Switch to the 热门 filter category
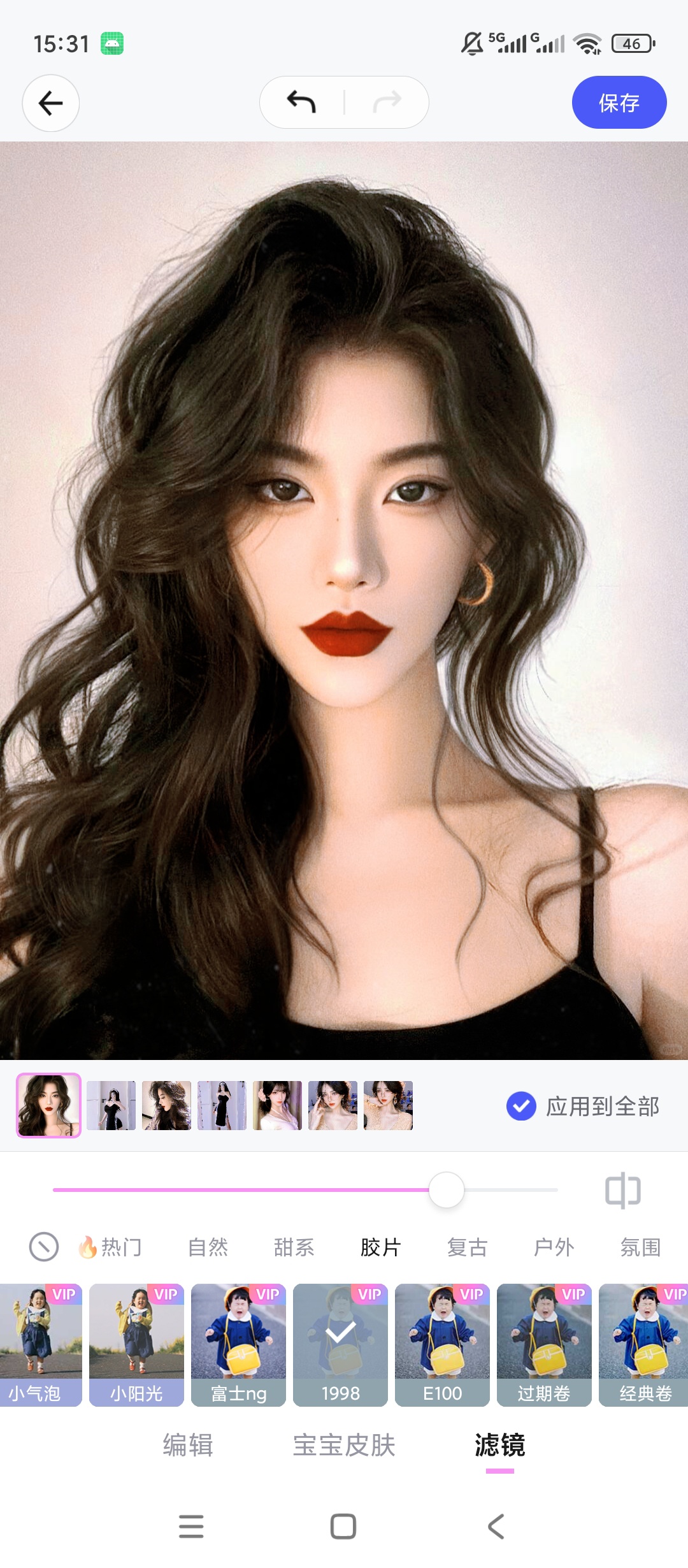 (110, 1247)
